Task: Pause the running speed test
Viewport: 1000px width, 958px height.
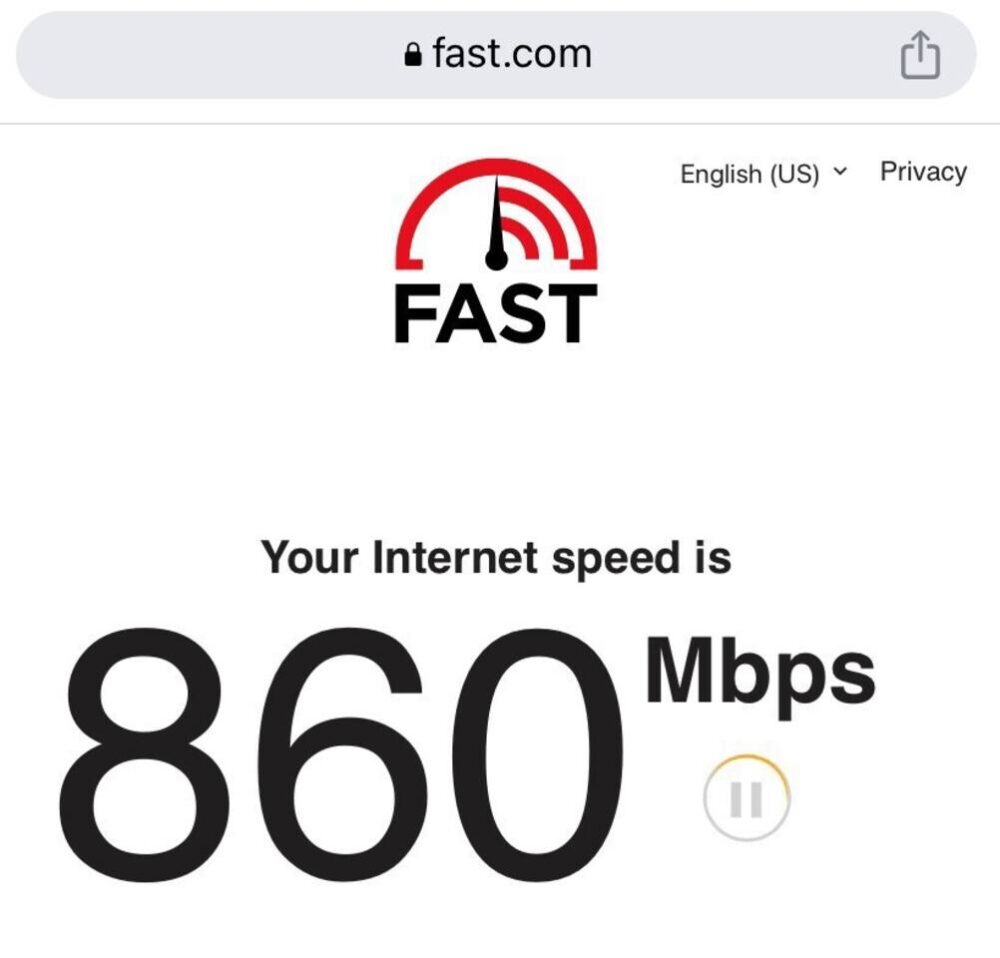Action: tap(747, 798)
